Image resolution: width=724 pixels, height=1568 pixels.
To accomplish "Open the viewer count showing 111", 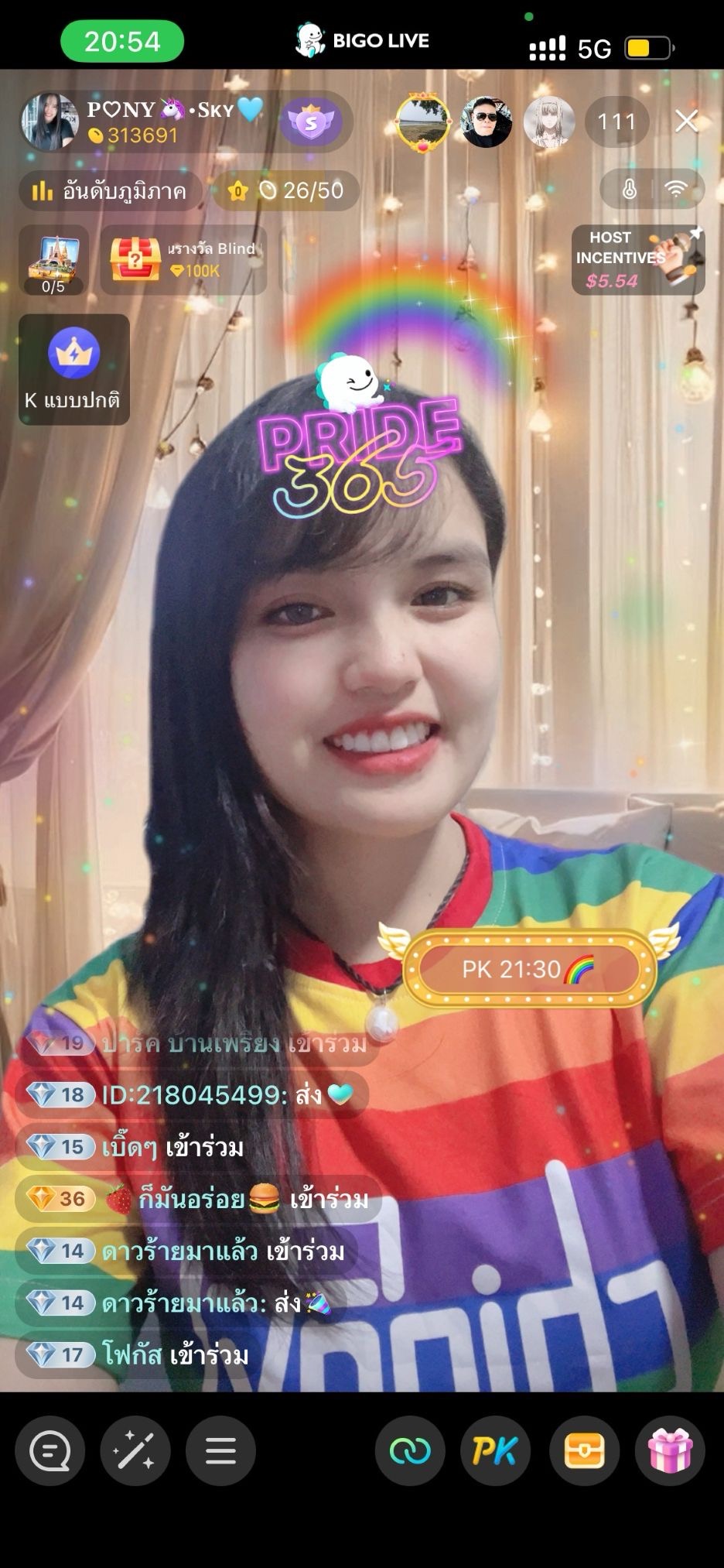I will pyautogui.click(x=616, y=122).
